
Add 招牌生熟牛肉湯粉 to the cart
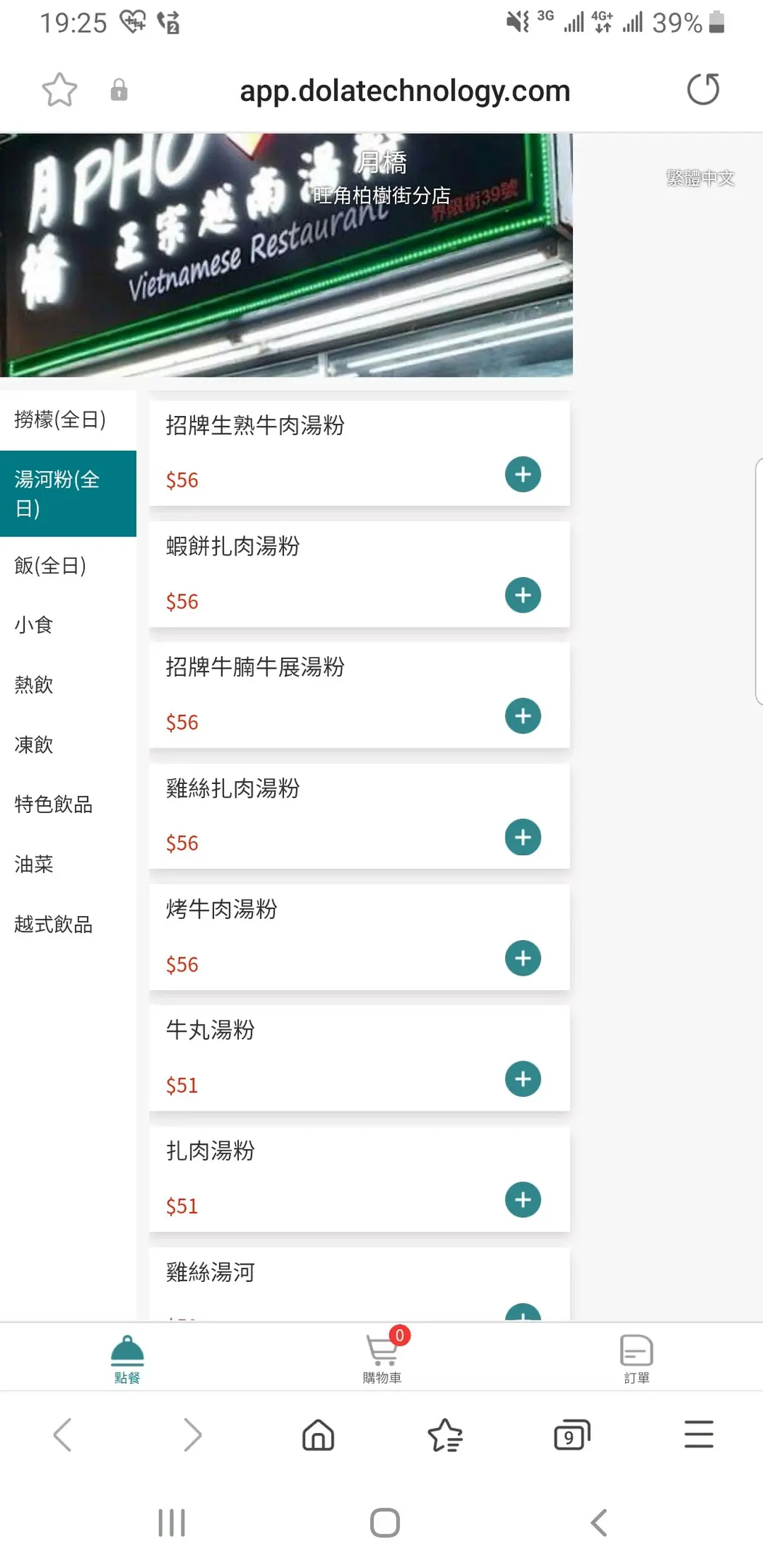523,475
